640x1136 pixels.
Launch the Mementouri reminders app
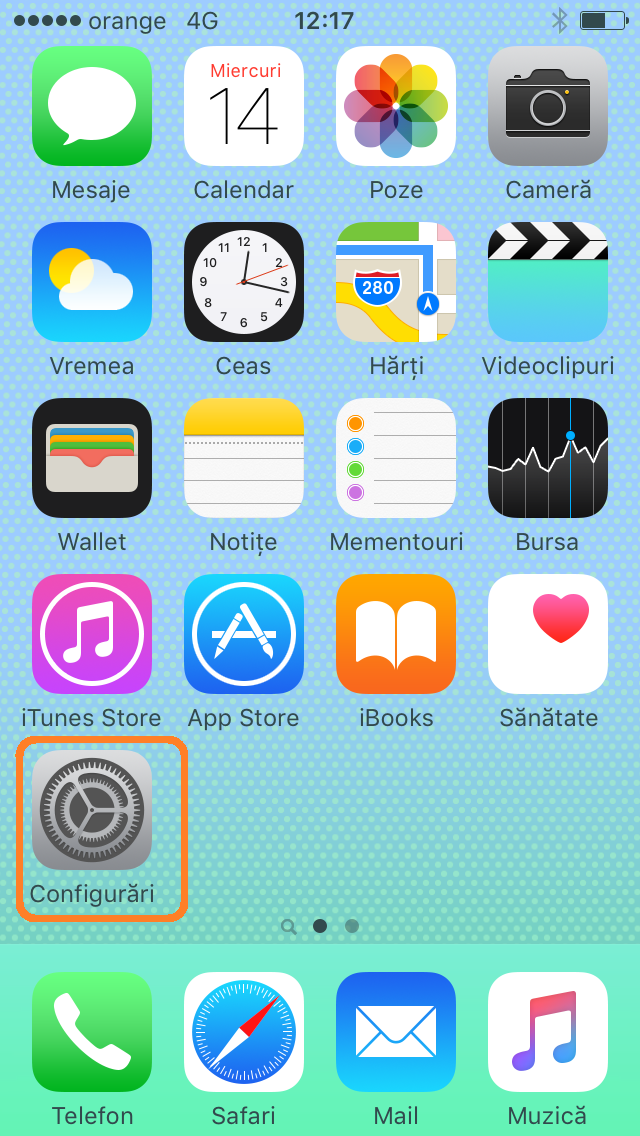396,458
